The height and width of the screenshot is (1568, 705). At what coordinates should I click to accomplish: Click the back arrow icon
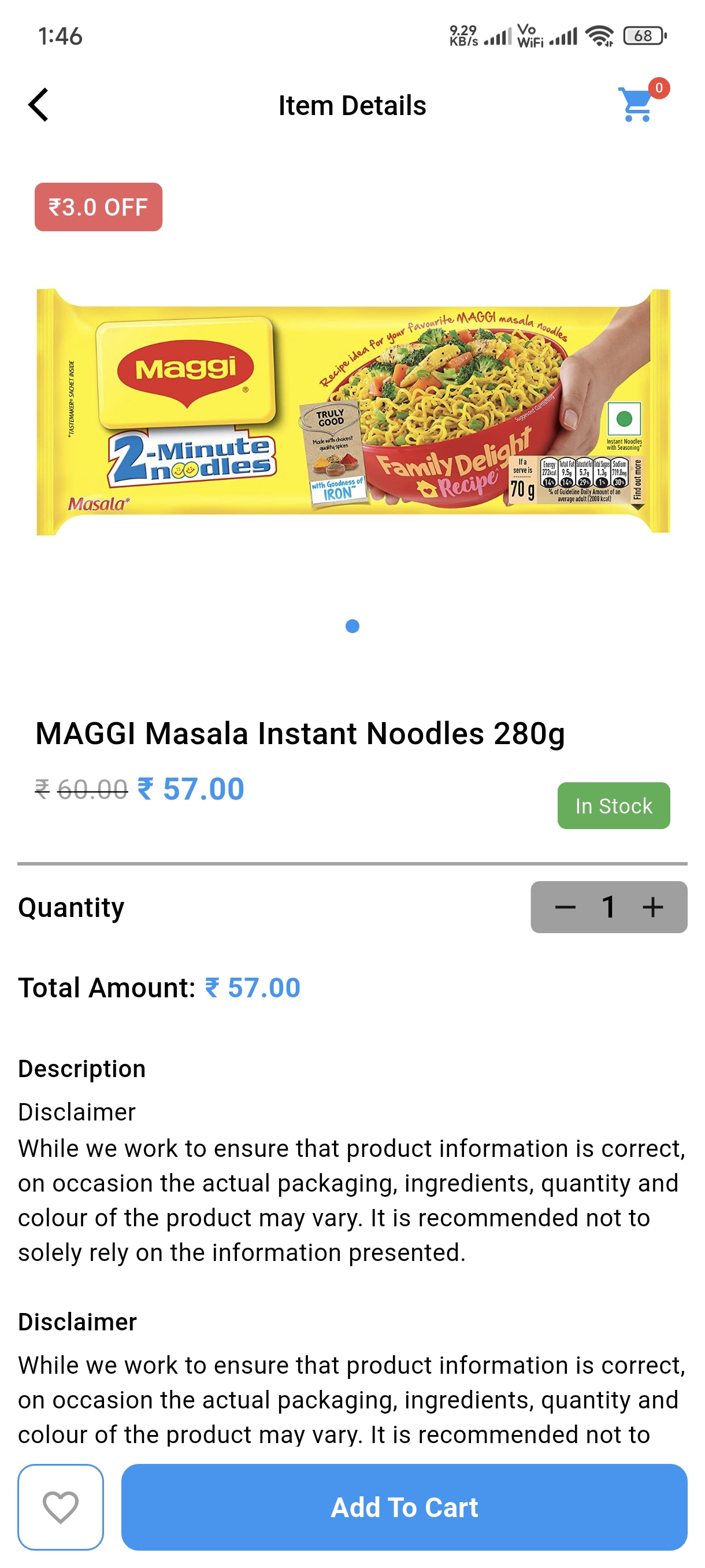coord(38,105)
